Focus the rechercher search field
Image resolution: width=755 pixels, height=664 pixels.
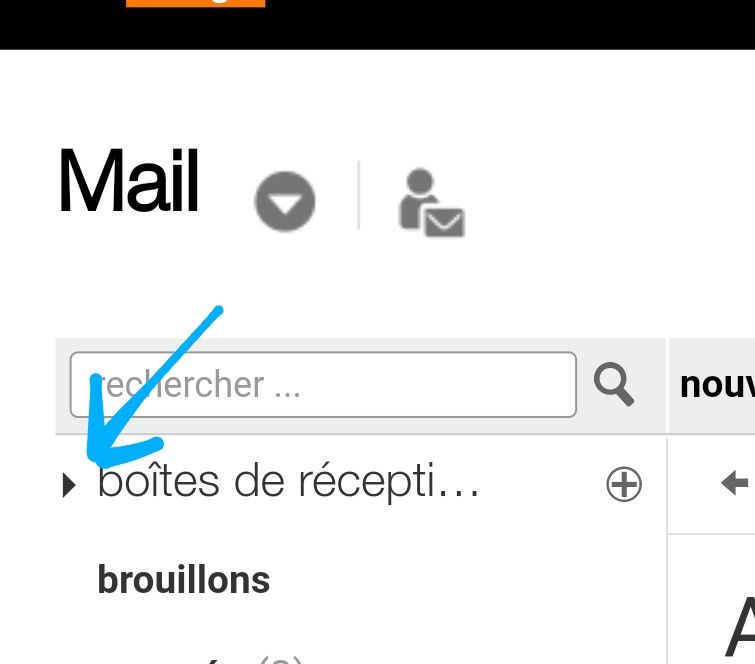[x=323, y=385]
